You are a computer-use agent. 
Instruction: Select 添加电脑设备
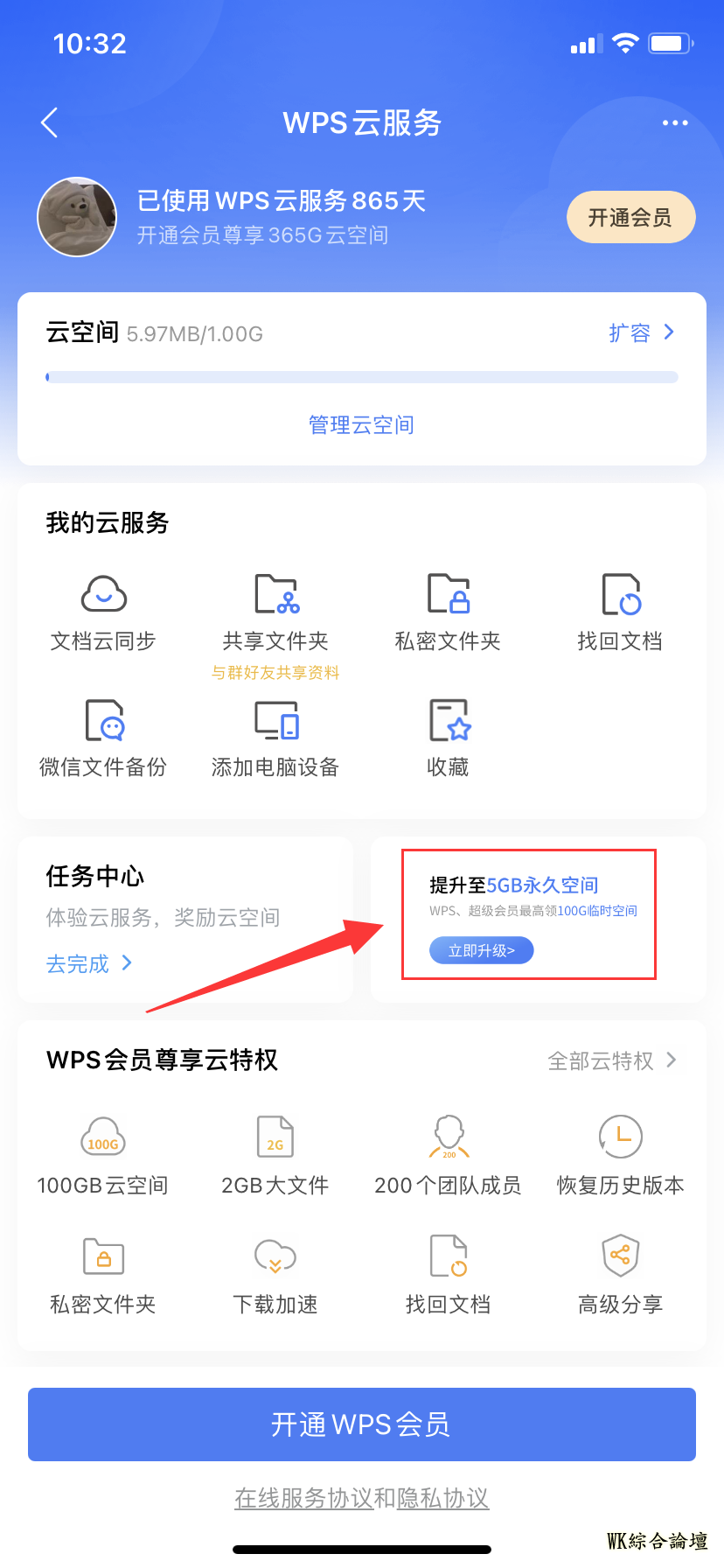[275, 738]
